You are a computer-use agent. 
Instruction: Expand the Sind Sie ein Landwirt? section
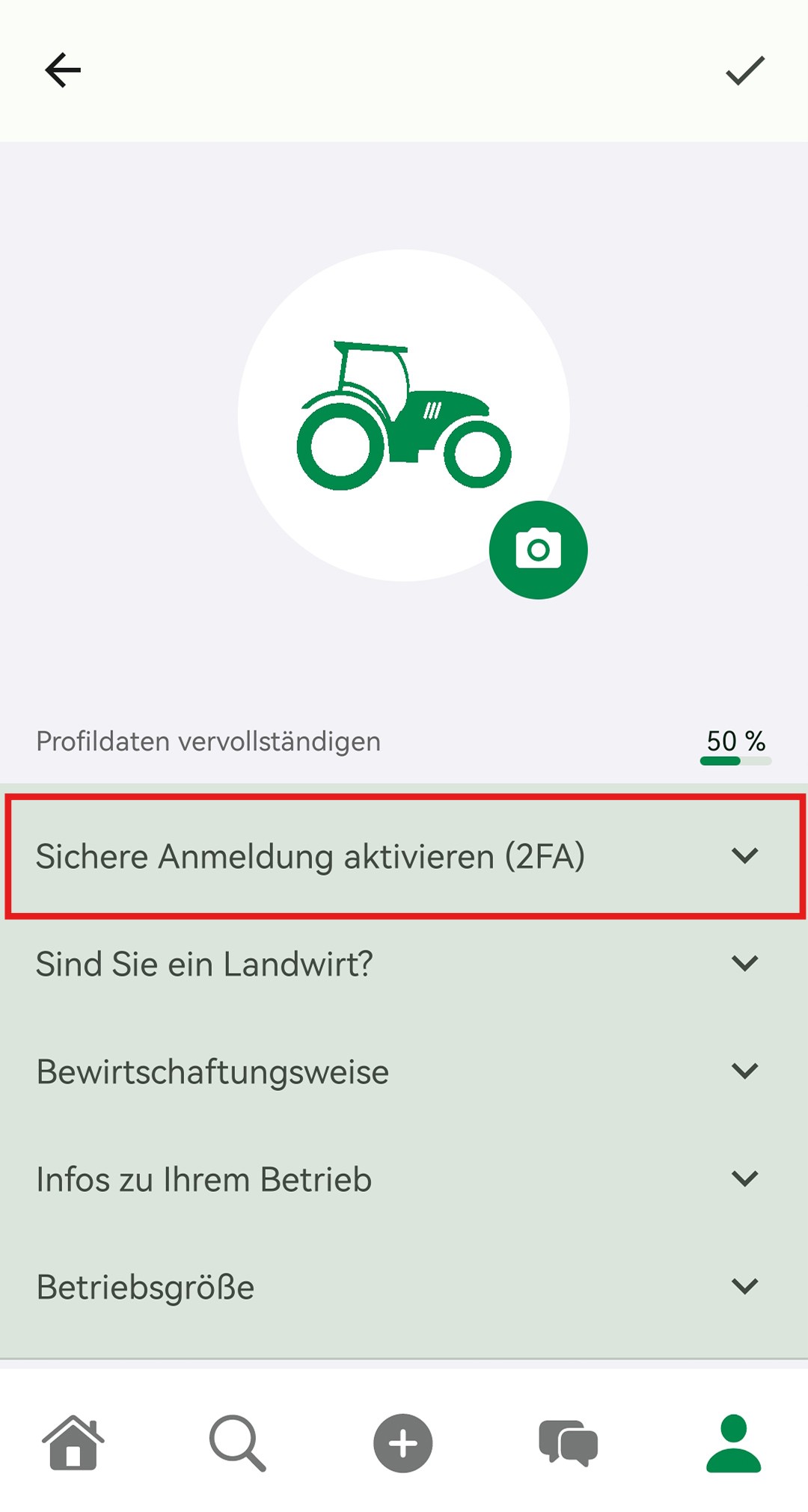click(404, 964)
